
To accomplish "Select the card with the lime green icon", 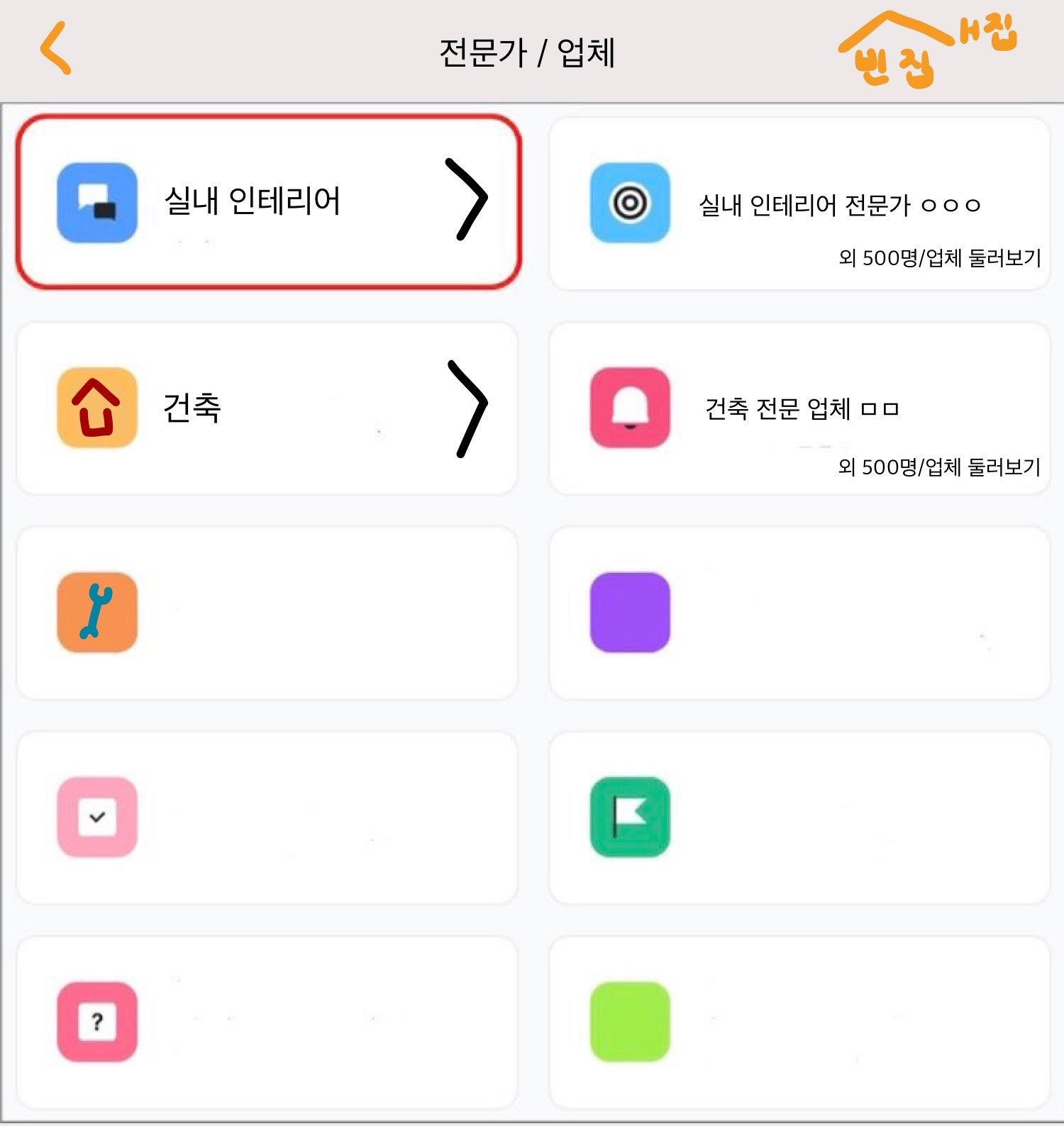I will (799, 1022).
